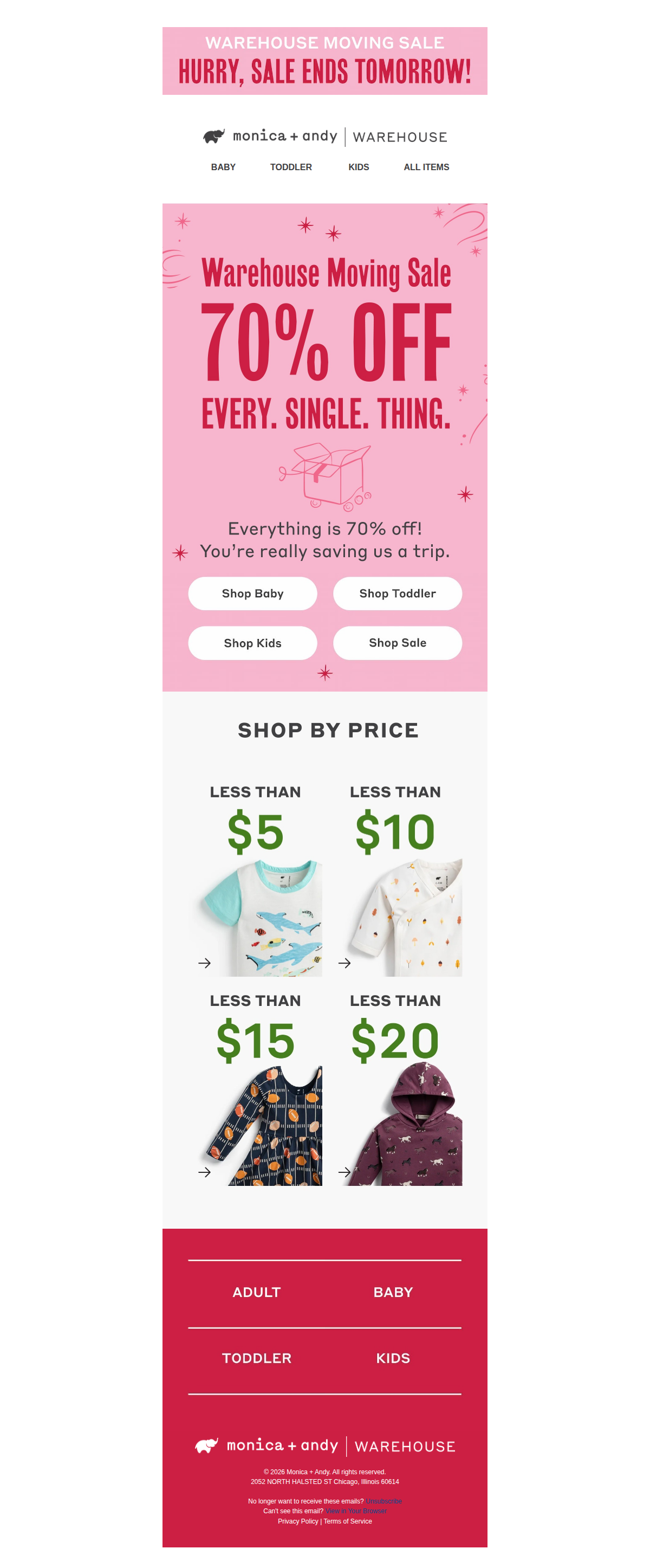This screenshot has width=650, height=1568.
Task: Tap the Unsubscribe link
Action: [383, 1501]
